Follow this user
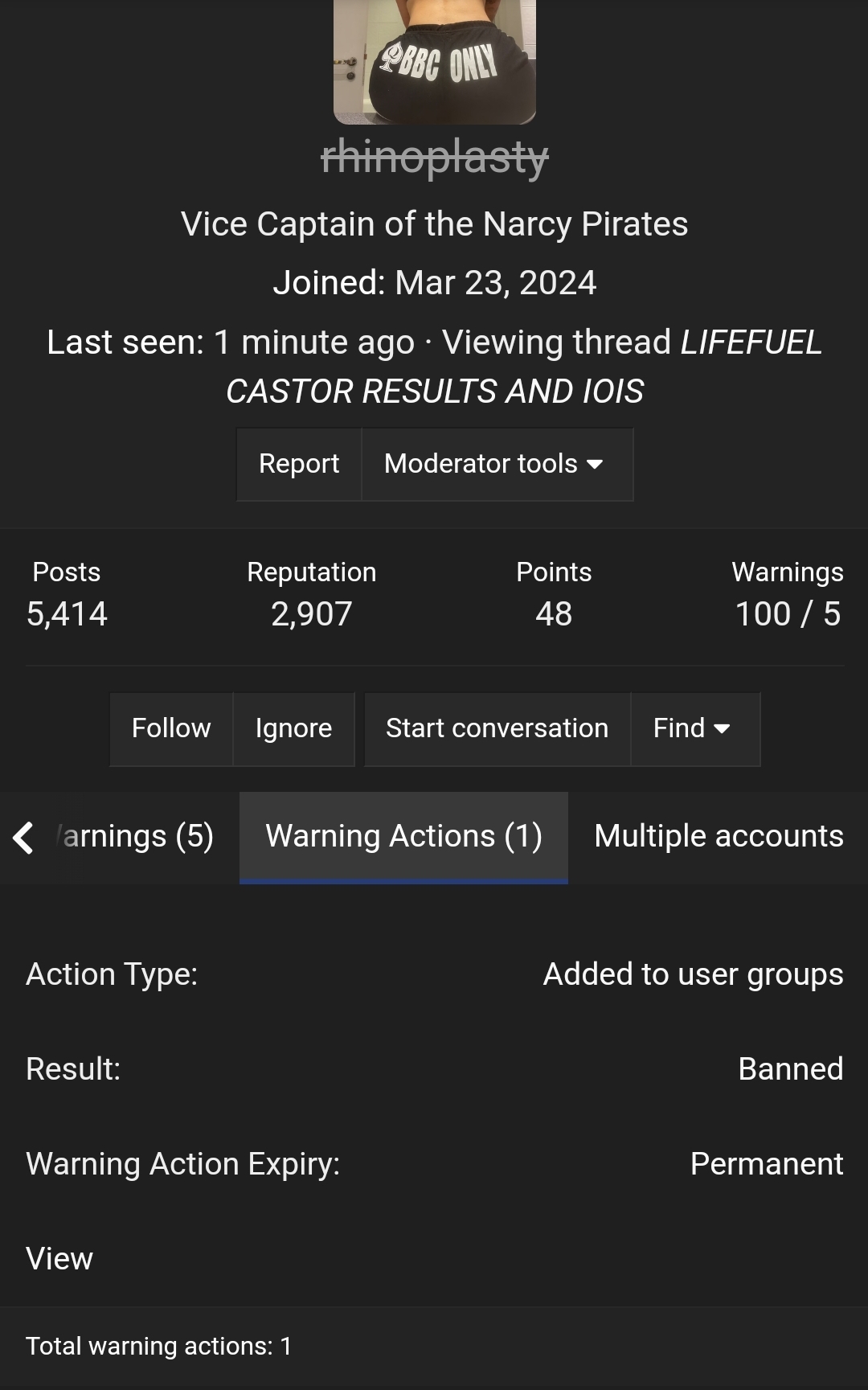 click(171, 728)
